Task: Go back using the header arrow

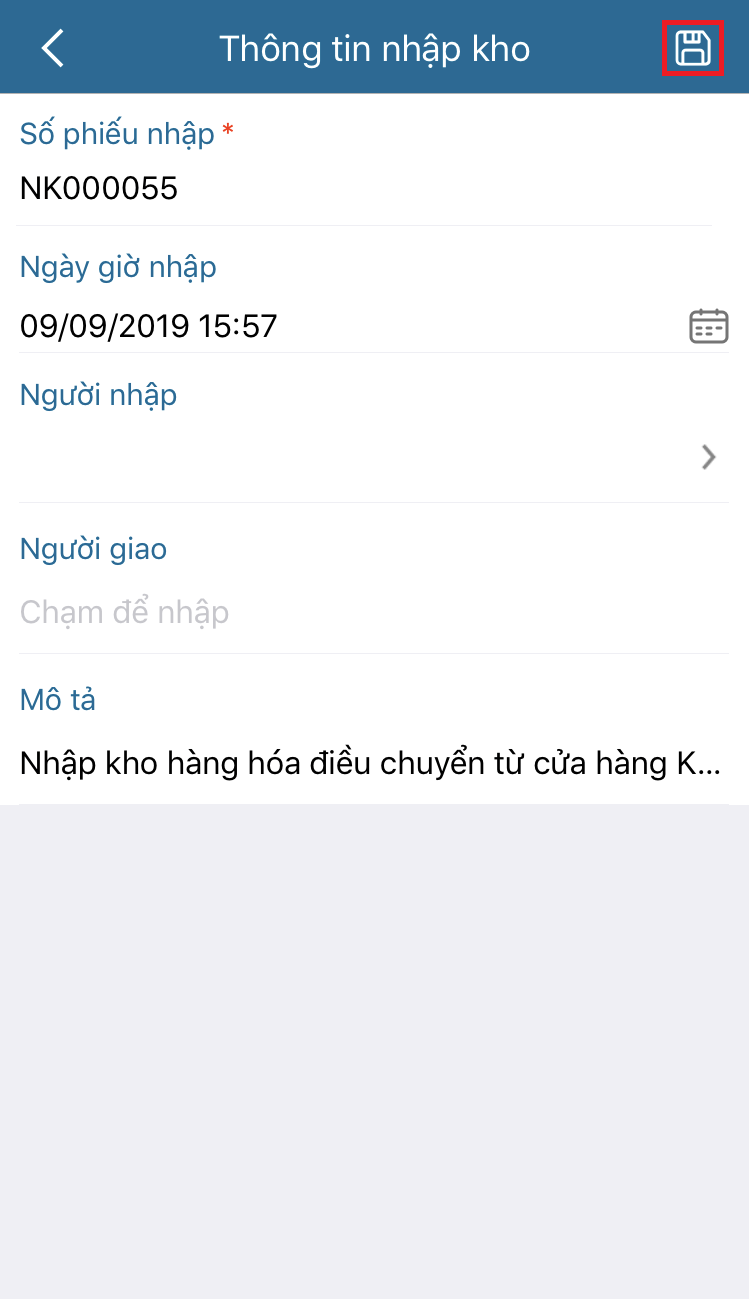Action: pos(53,48)
